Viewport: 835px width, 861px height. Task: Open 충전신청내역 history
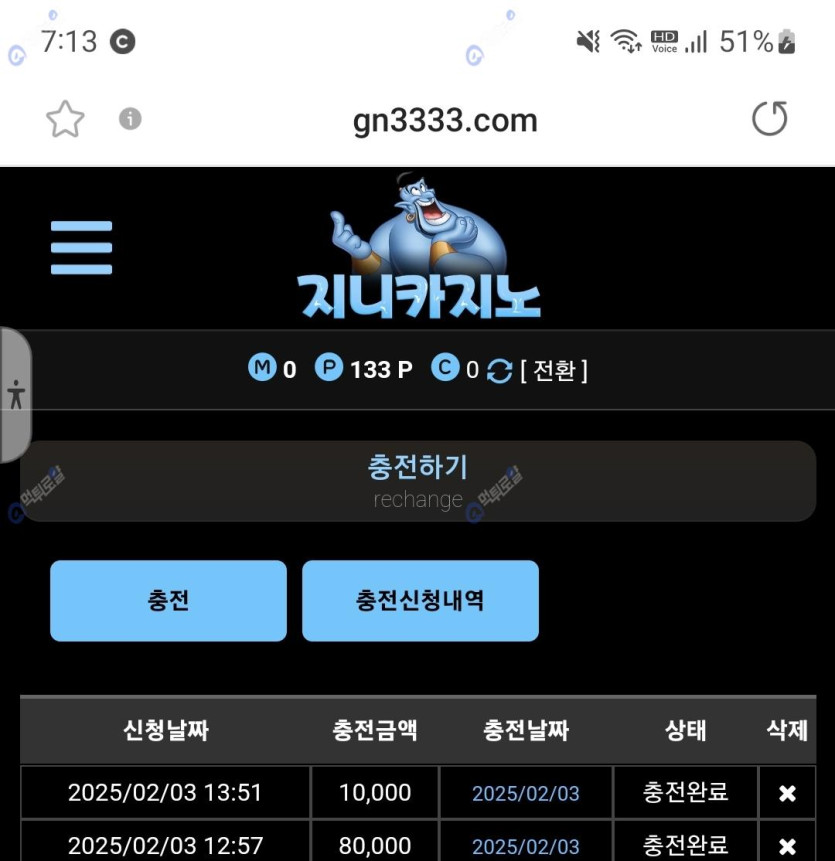(420, 600)
